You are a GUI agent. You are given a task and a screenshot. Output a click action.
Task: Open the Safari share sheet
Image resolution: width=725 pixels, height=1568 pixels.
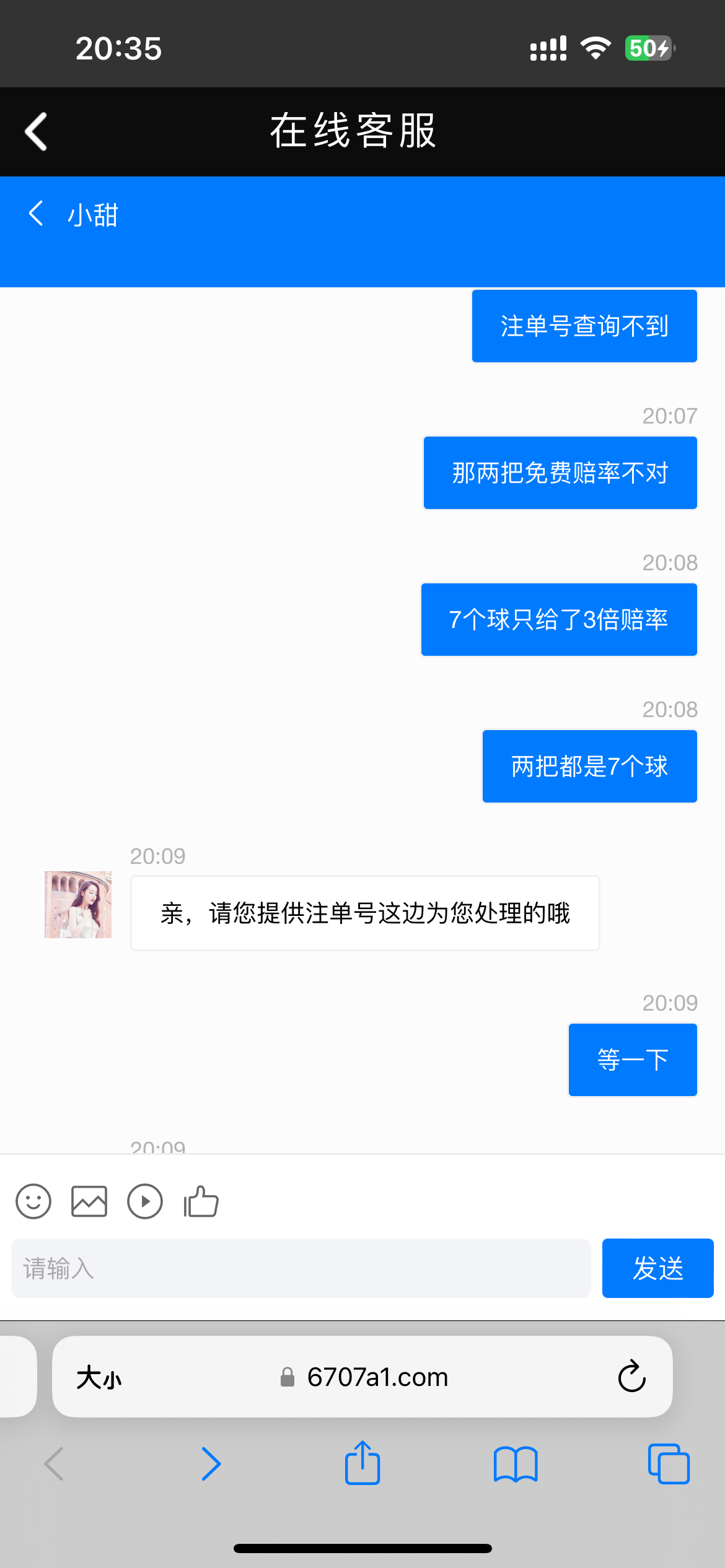(362, 1464)
